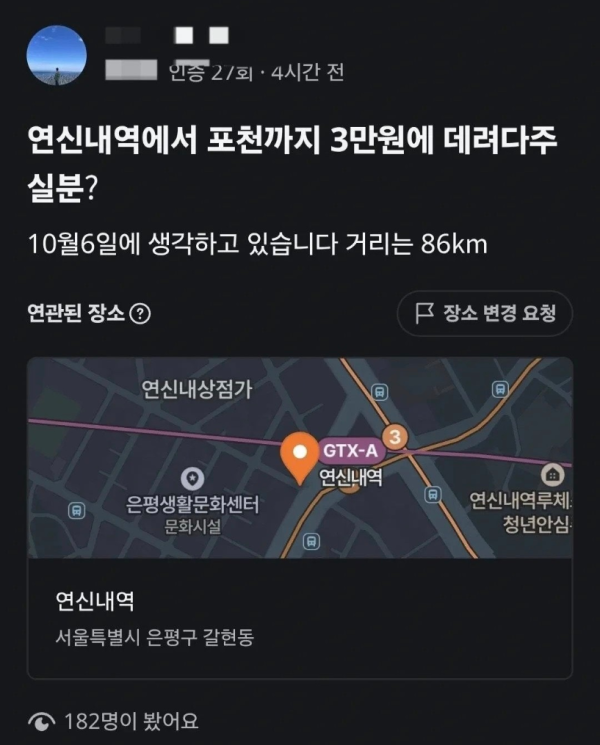Open the help icon next to 연관된 장소
Viewport: 600px width, 745px height.
(x=141, y=314)
